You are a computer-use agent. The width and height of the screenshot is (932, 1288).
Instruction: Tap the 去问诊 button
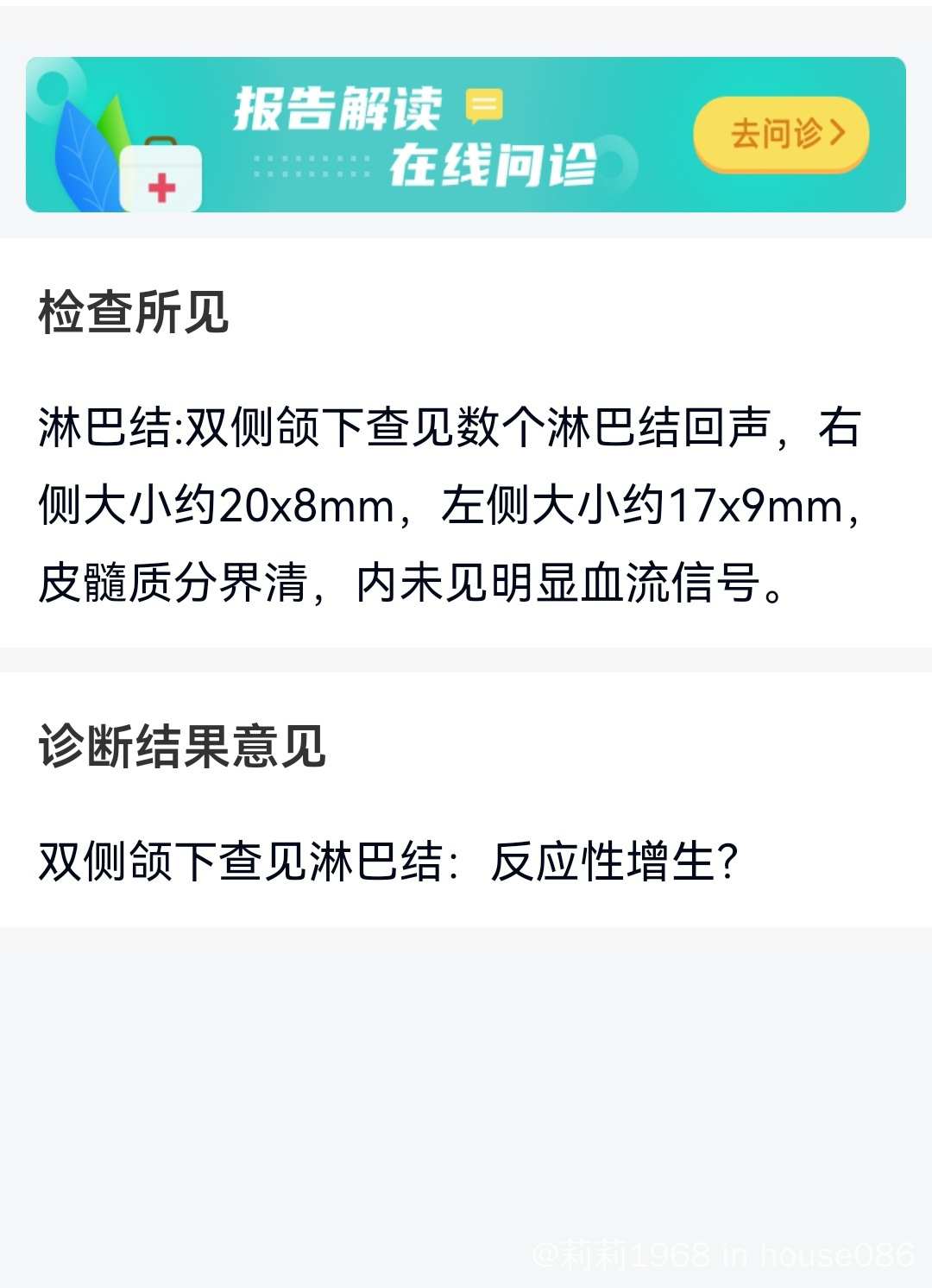pos(781,134)
